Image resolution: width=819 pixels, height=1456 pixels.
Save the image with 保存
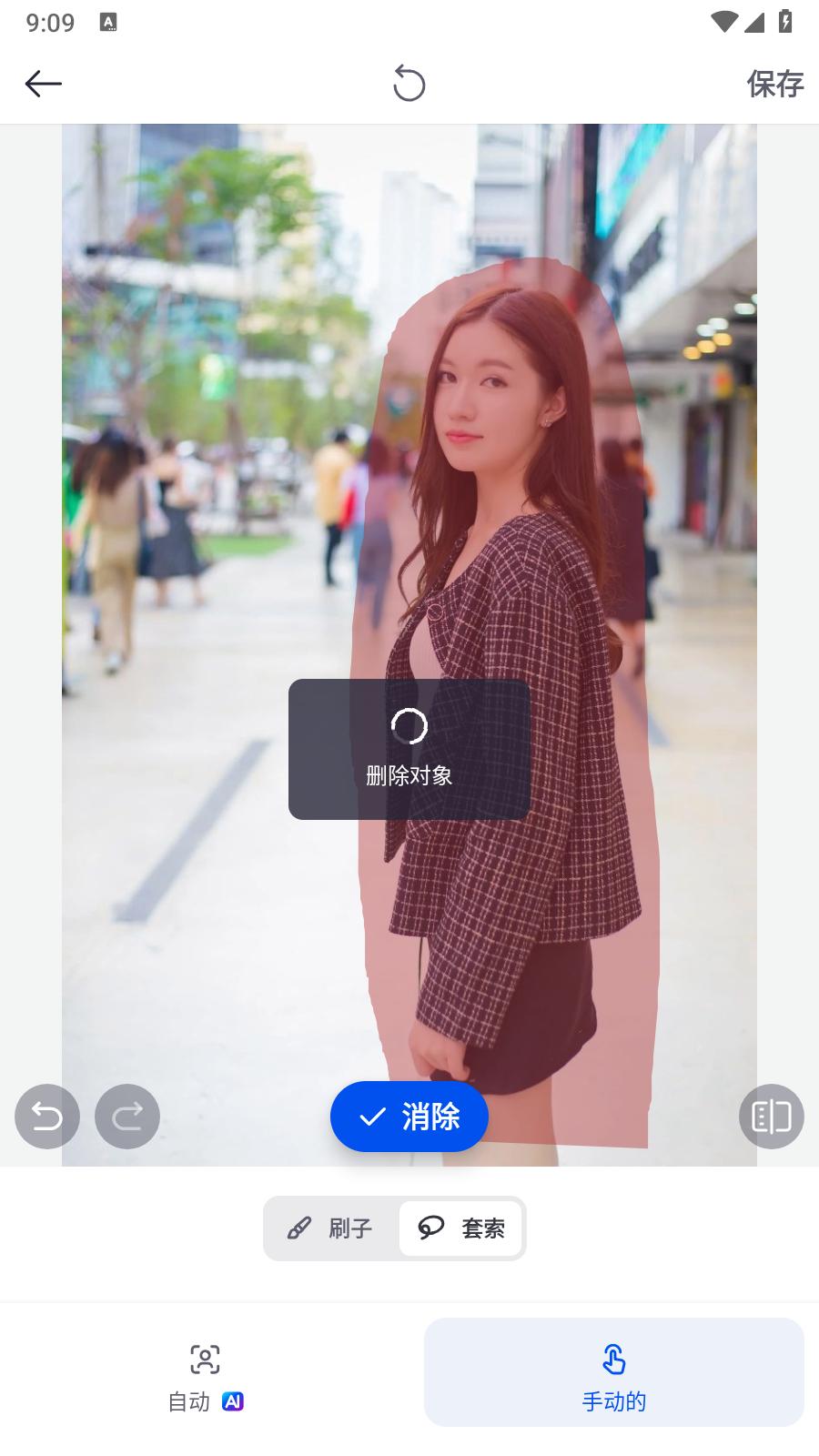(x=774, y=84)
